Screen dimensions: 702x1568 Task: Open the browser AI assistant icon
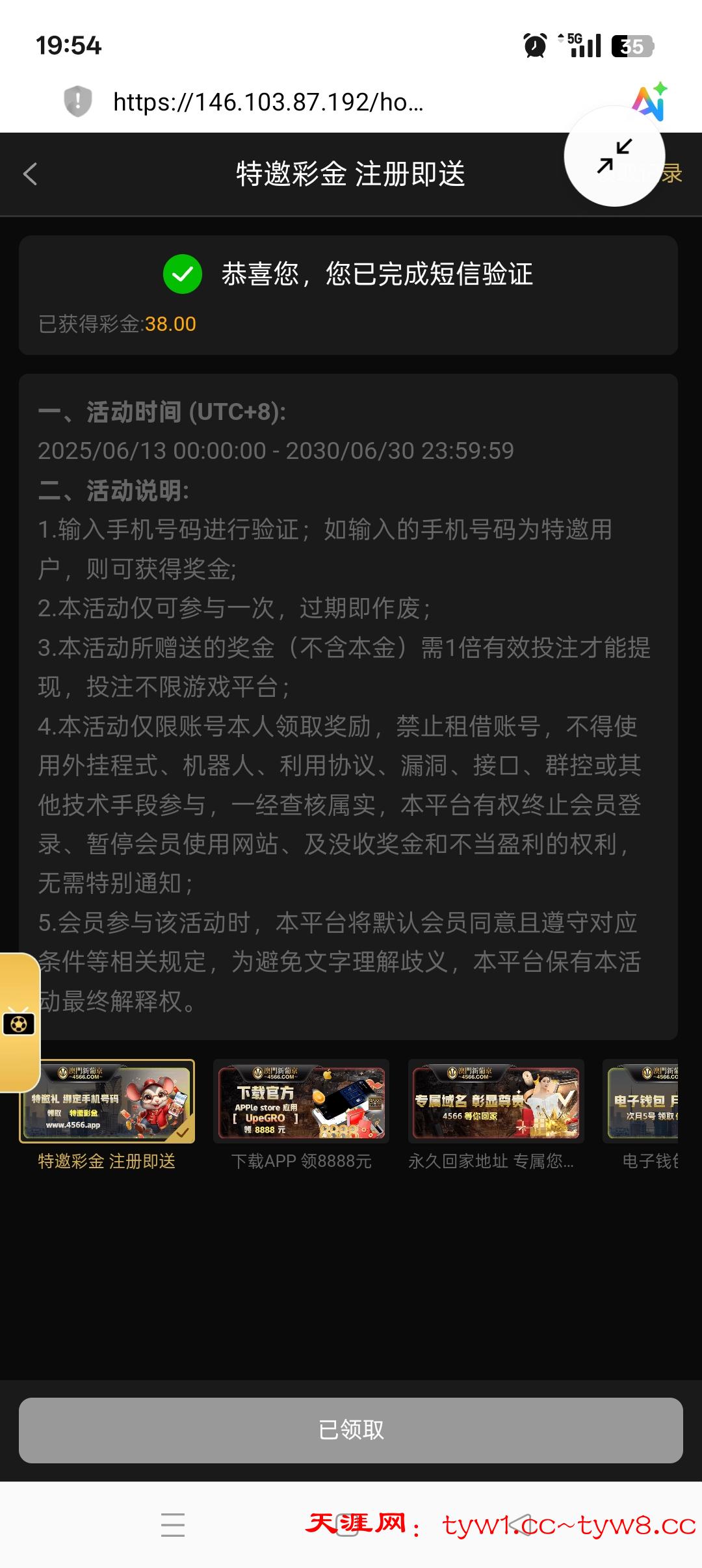[x=650, y=102]
